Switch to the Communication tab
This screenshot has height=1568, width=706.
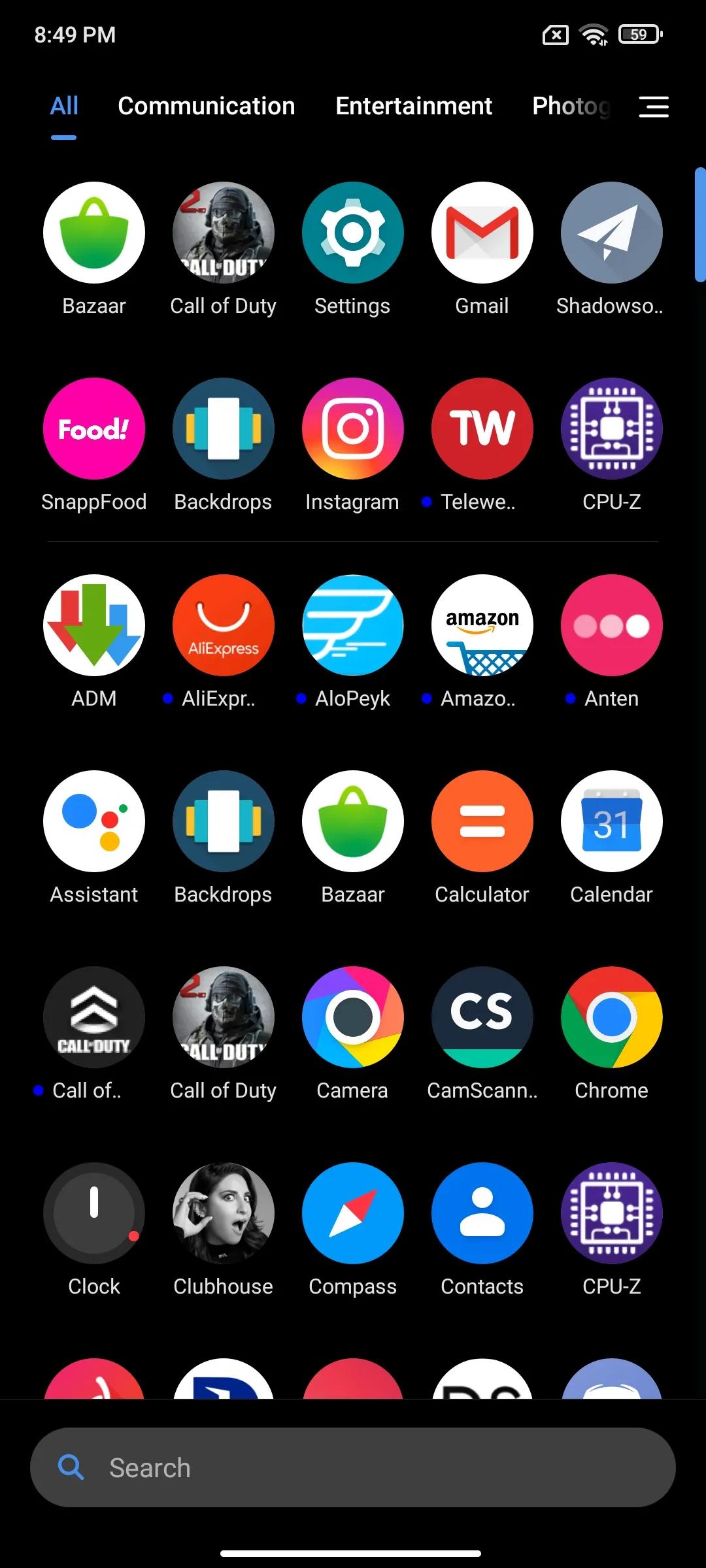206,106
